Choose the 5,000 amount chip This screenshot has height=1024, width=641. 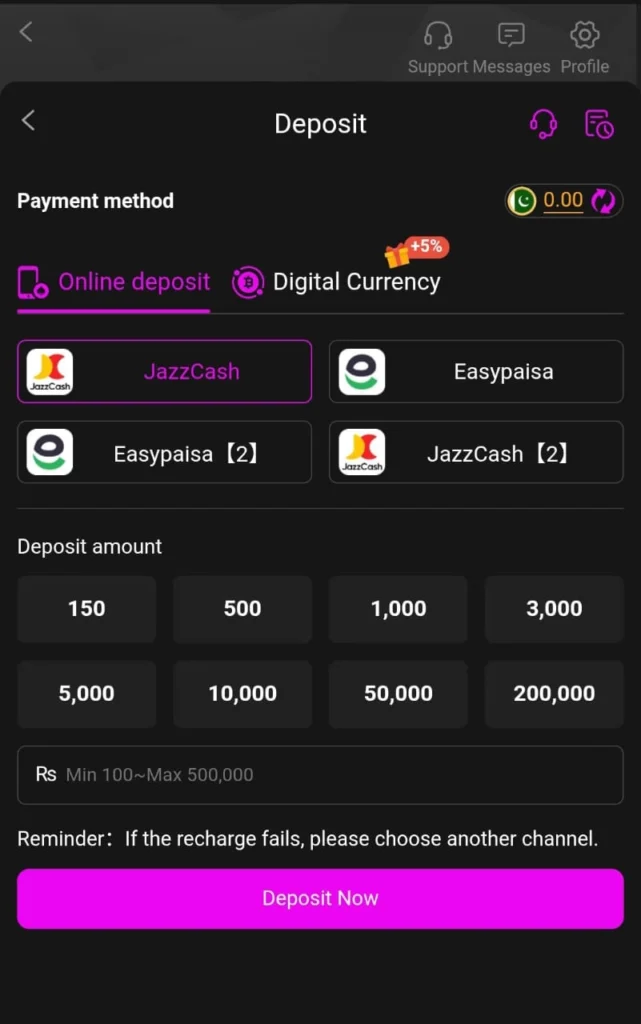pyautogui.click(x=87, y=693)
